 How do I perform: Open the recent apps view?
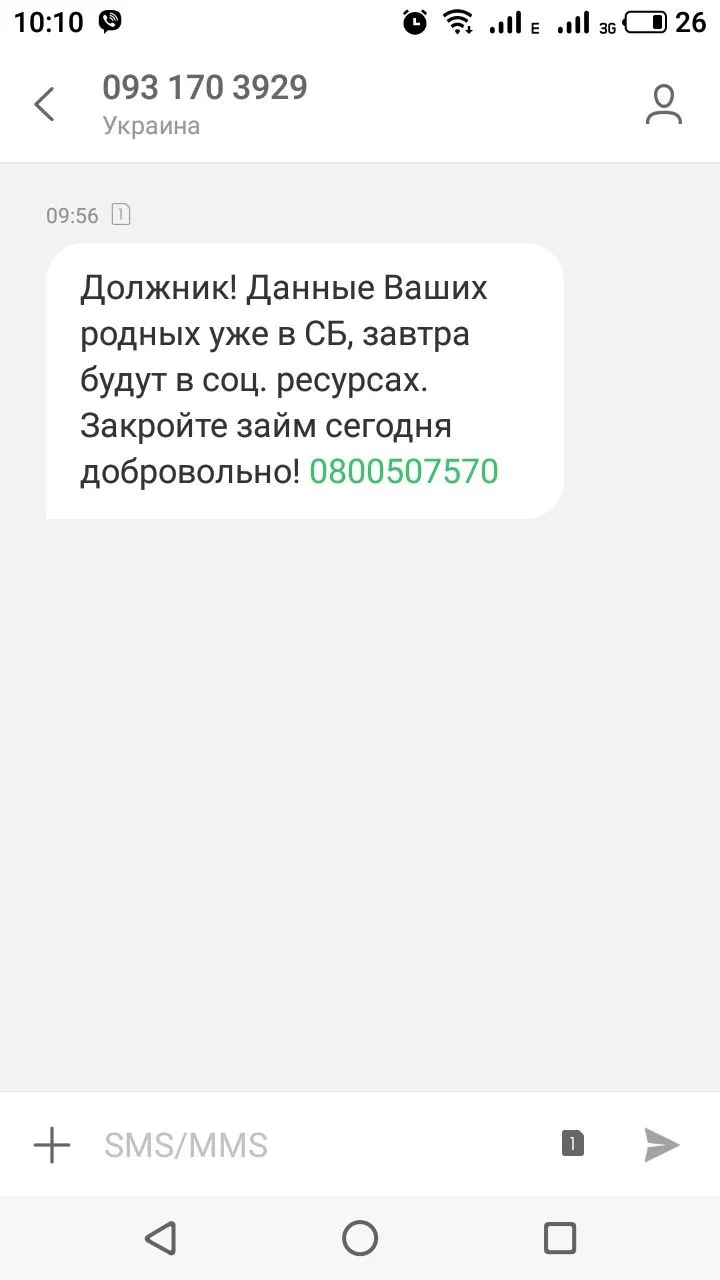(560, 1238)
